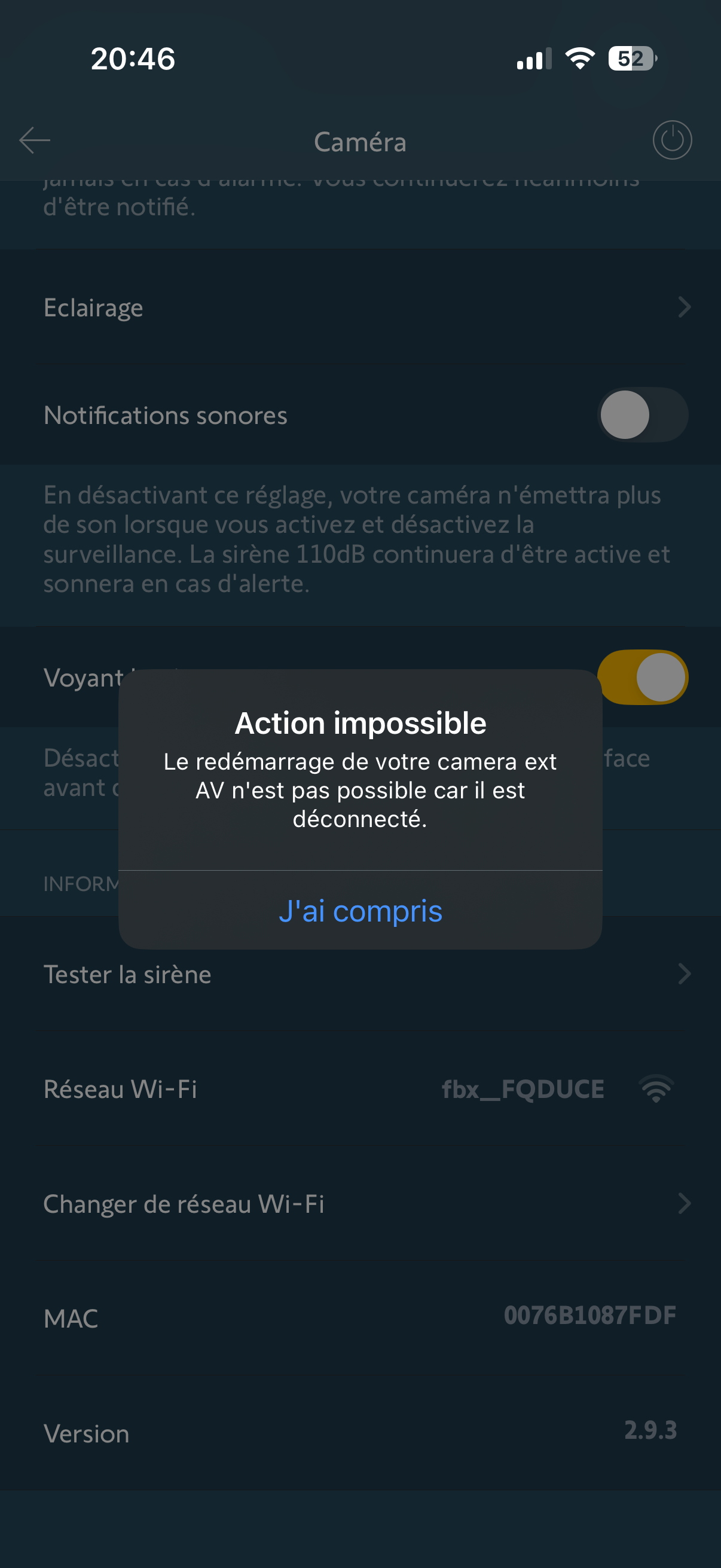Go back from the Caméra screen
The height and width of the screenshot is (1568, 721).
click(x=35, y=141)
